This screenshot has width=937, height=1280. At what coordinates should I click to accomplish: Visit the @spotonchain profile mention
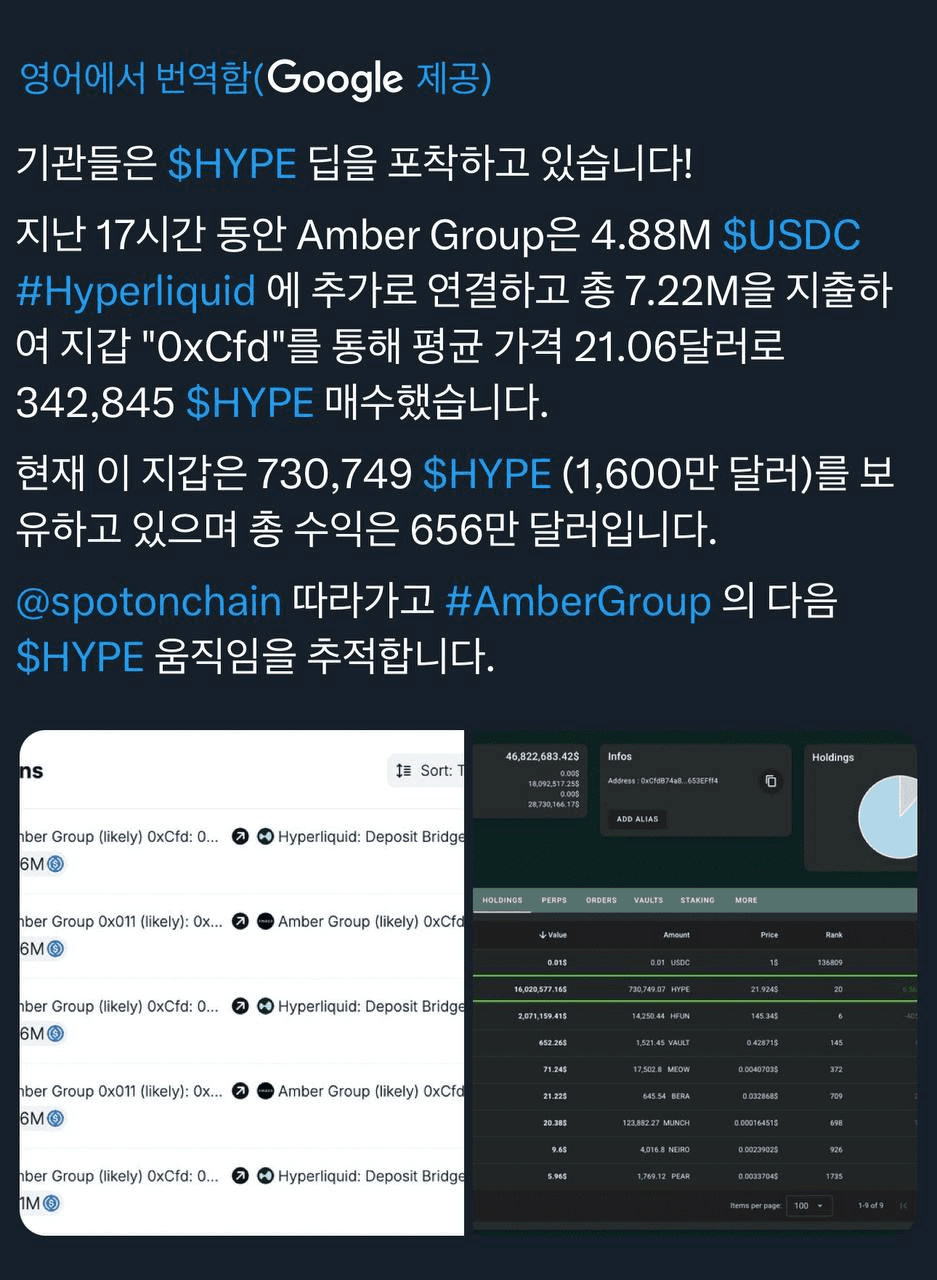(x=148, y=601)
